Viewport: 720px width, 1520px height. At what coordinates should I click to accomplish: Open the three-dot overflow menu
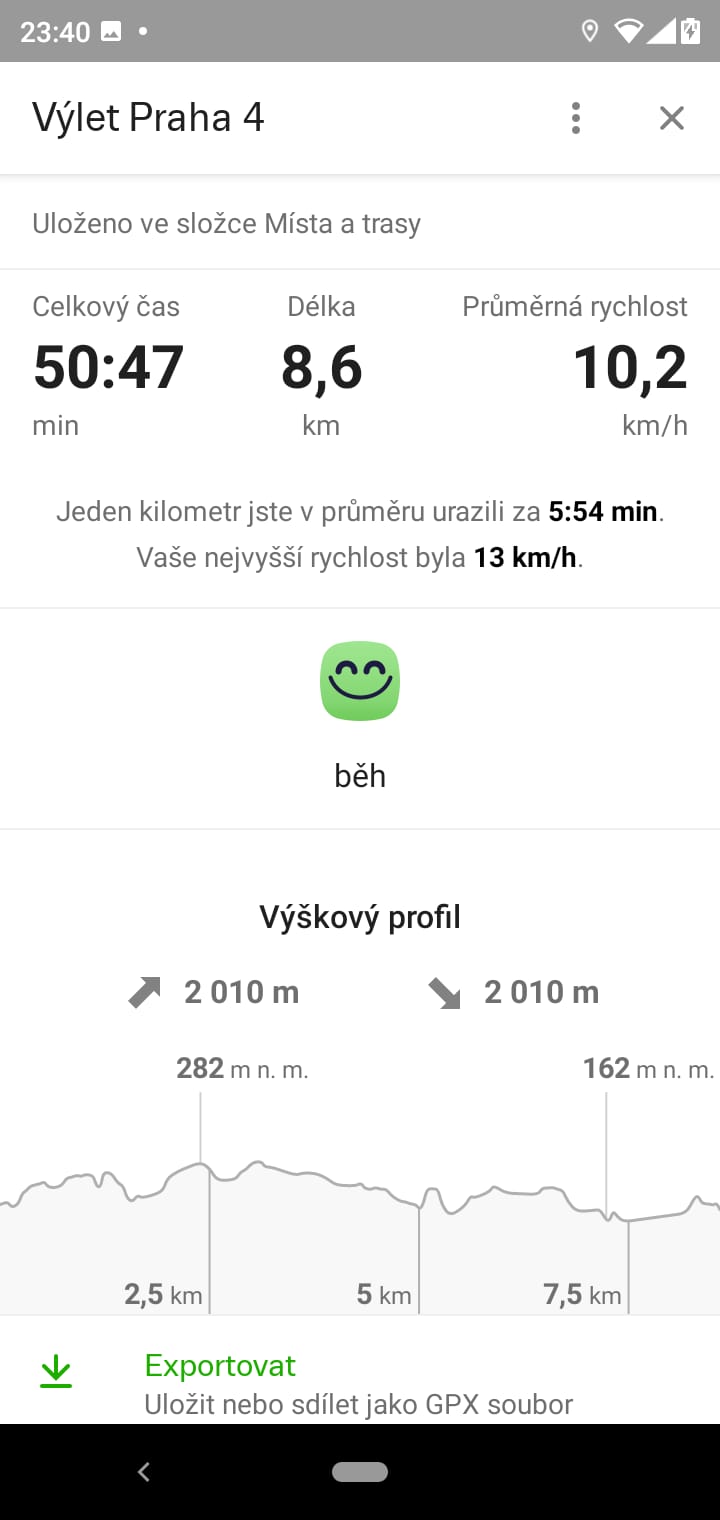[x=575, y=118]
